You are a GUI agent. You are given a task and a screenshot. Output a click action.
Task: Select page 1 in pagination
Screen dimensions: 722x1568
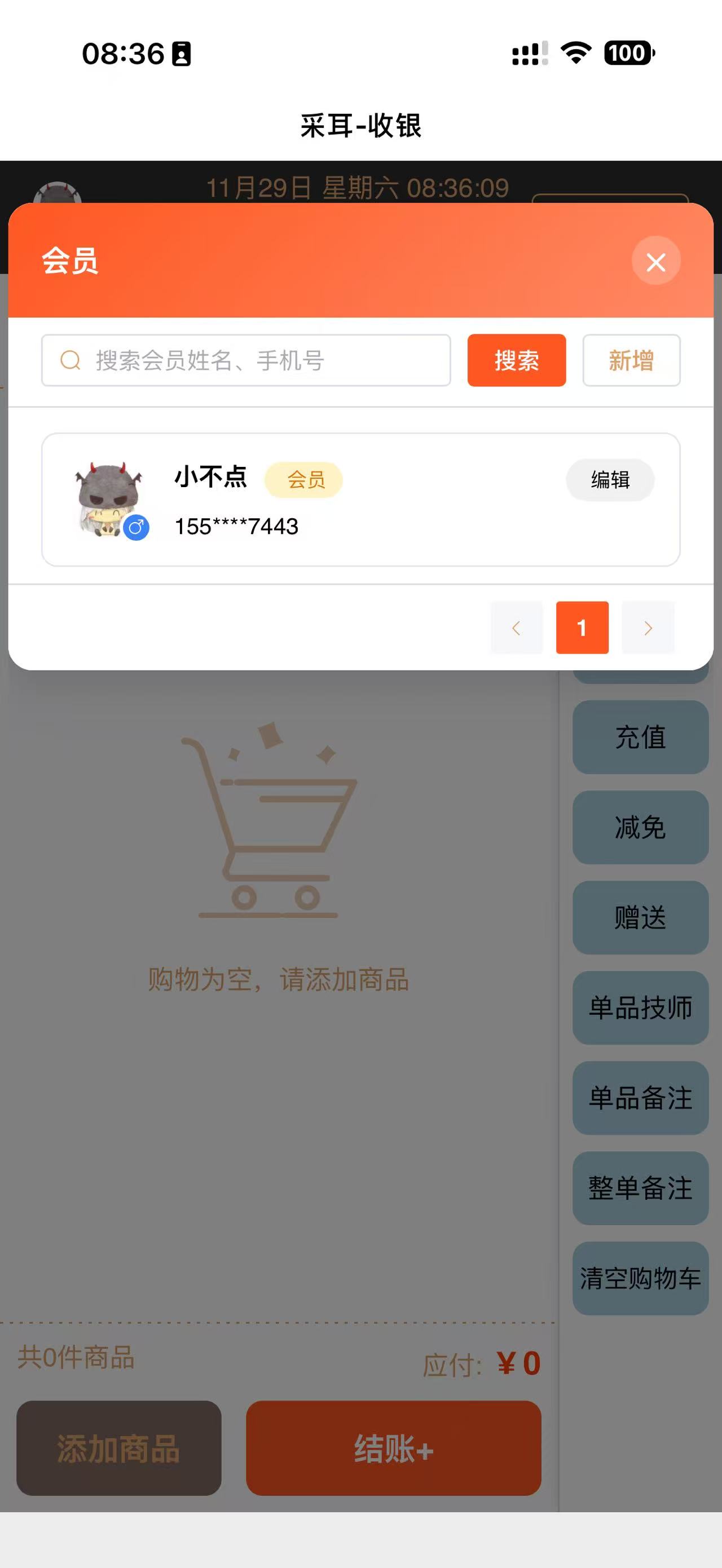582,628
